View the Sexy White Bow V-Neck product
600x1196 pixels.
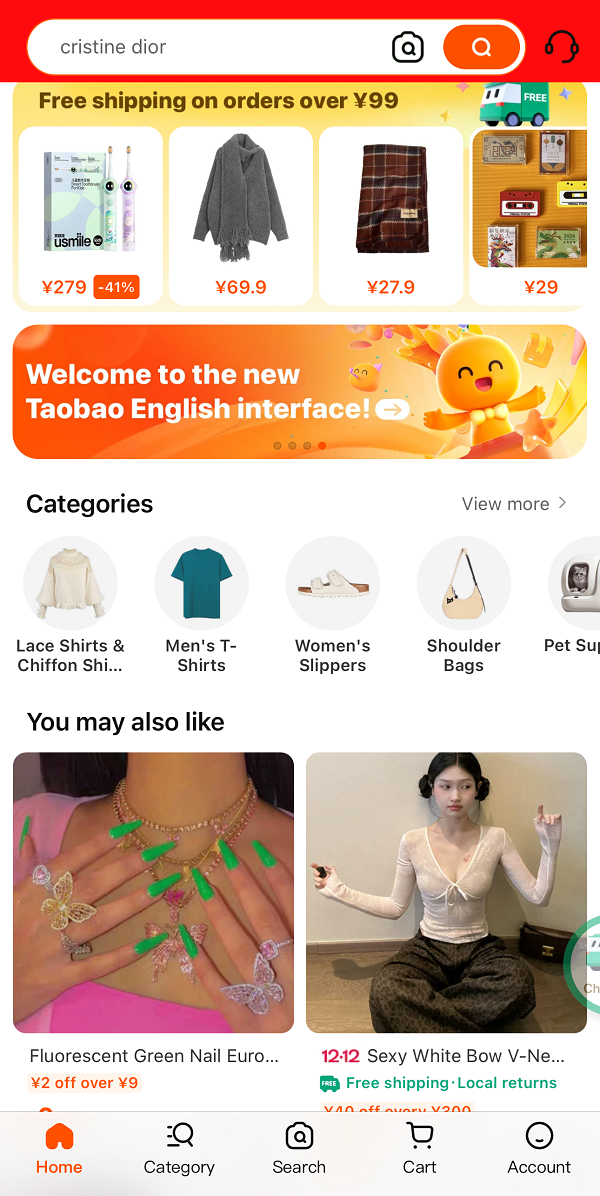point(446,920)
